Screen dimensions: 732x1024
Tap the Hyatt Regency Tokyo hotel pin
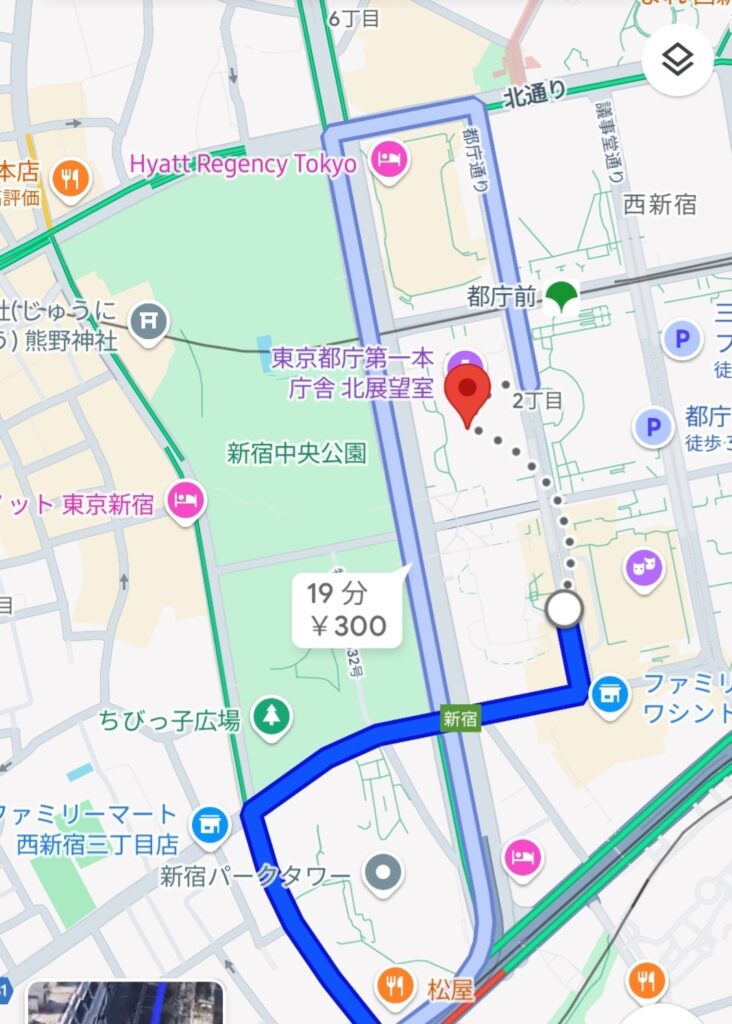click(x=389, y=160)
